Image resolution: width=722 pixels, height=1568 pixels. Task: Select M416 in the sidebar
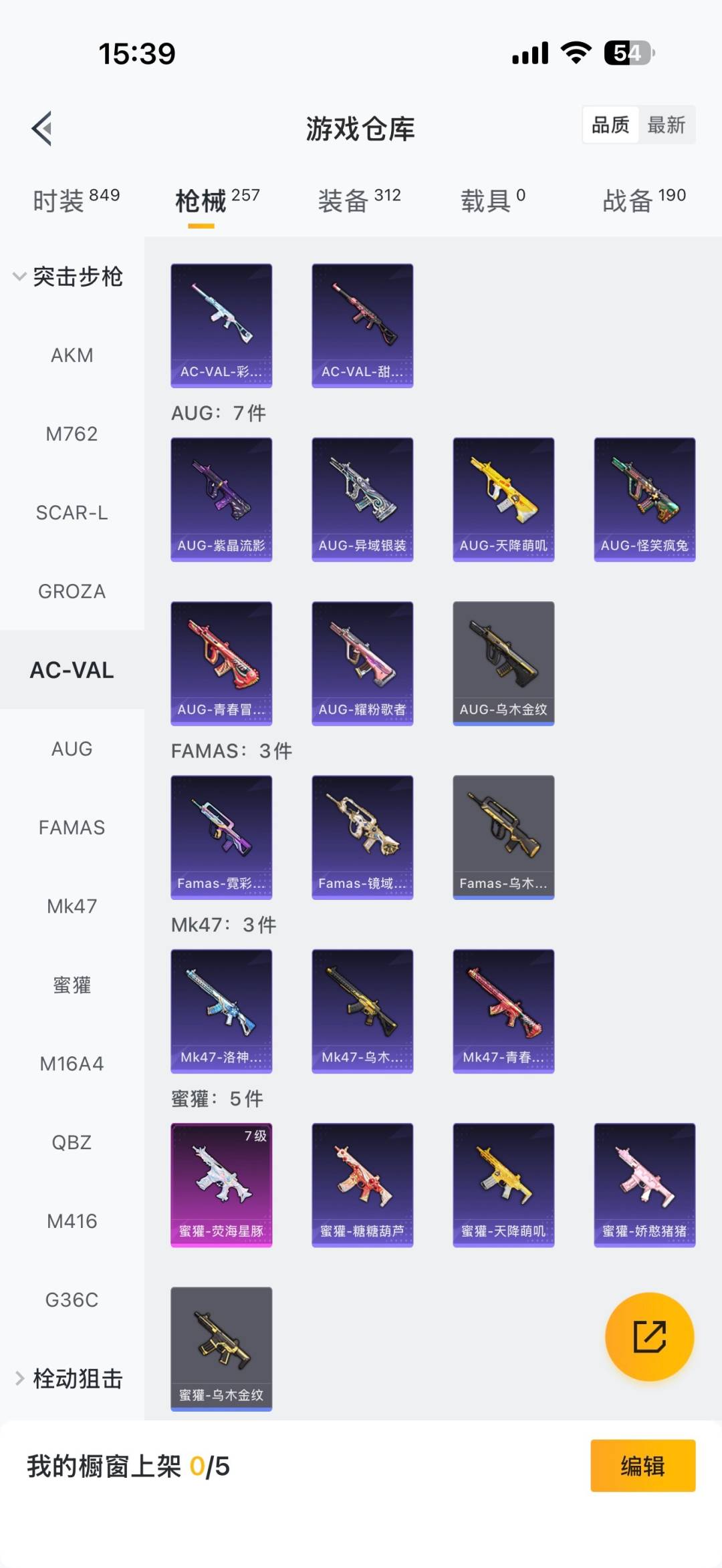(72, 1221)
